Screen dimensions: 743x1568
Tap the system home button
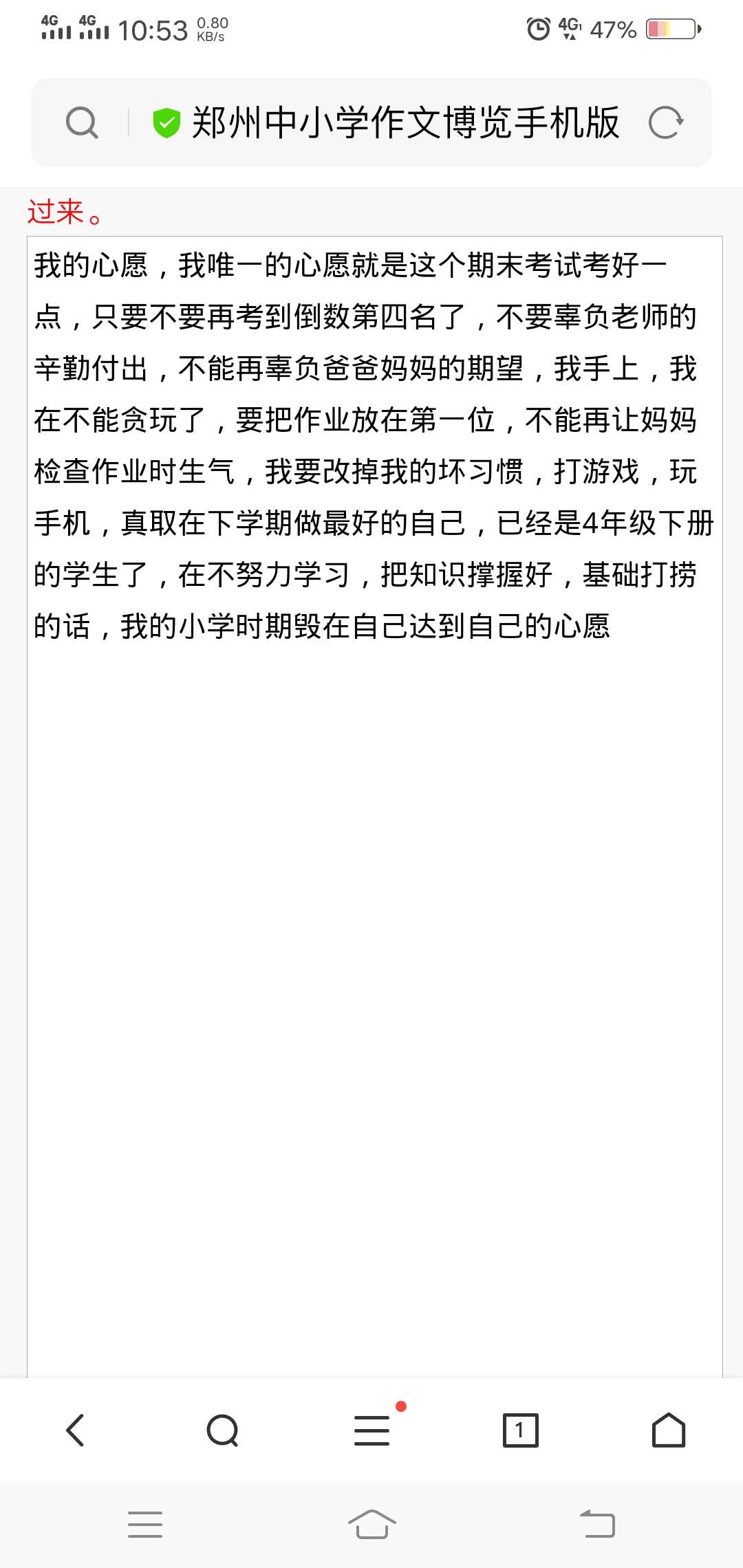[x=371, y=1524]
